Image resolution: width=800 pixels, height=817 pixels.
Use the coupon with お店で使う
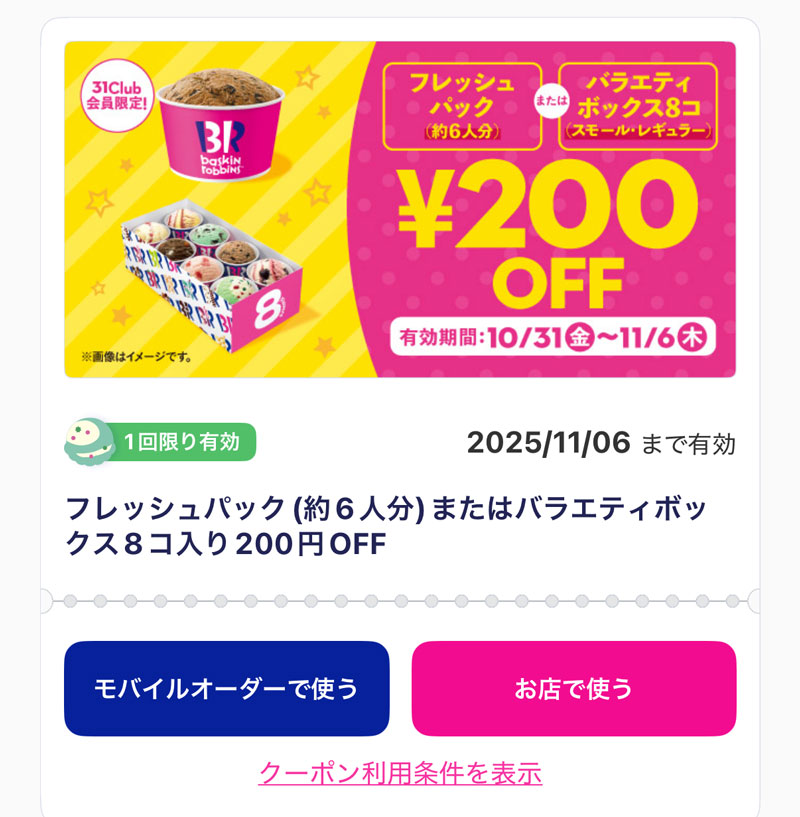573,688
